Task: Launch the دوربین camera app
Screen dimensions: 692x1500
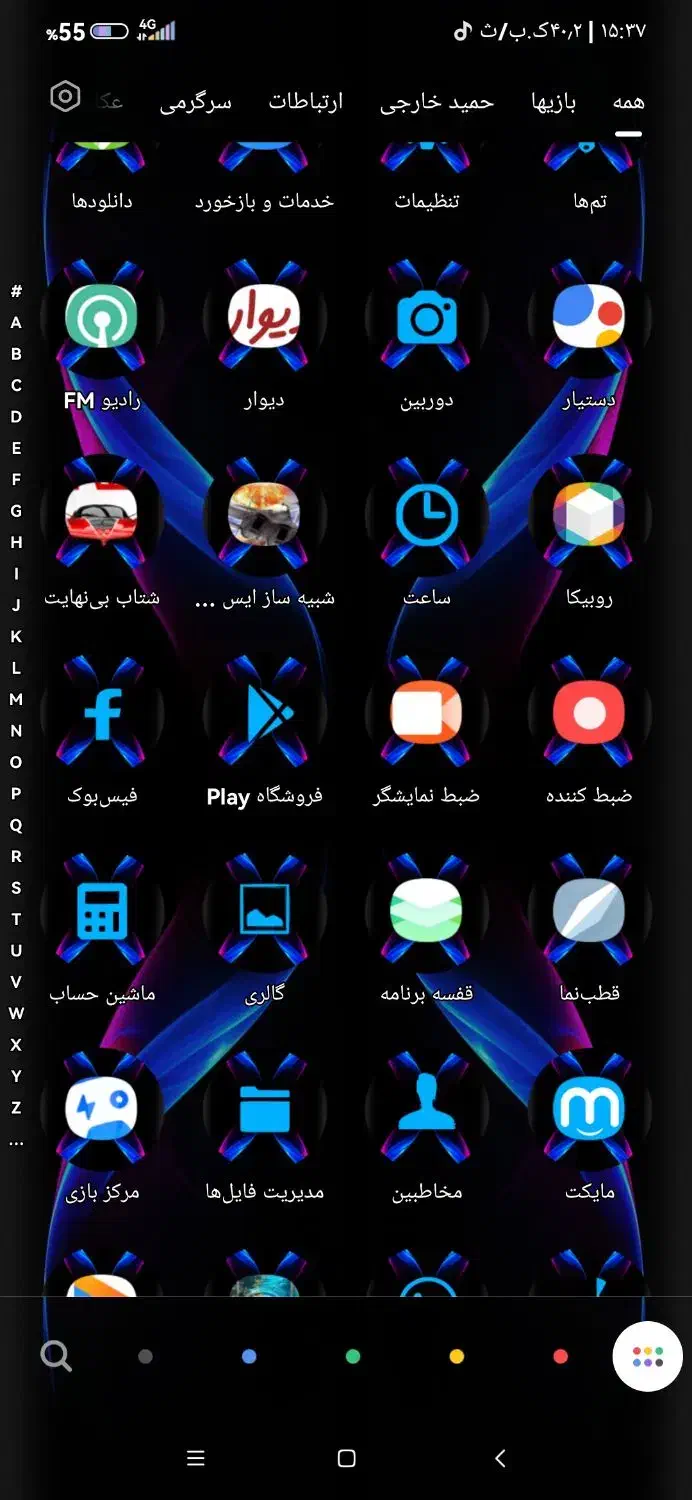Action: click(427, 319)
